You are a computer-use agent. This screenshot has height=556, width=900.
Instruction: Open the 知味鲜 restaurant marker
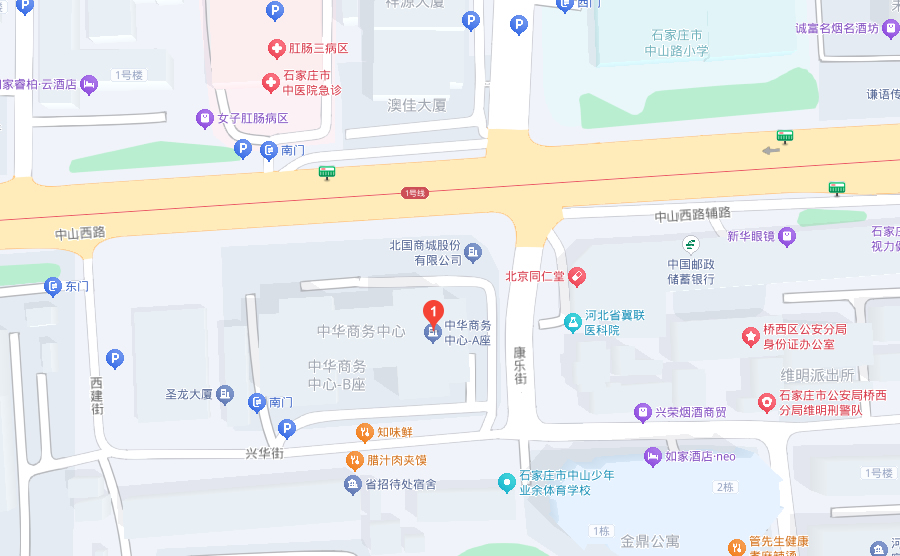364,433
